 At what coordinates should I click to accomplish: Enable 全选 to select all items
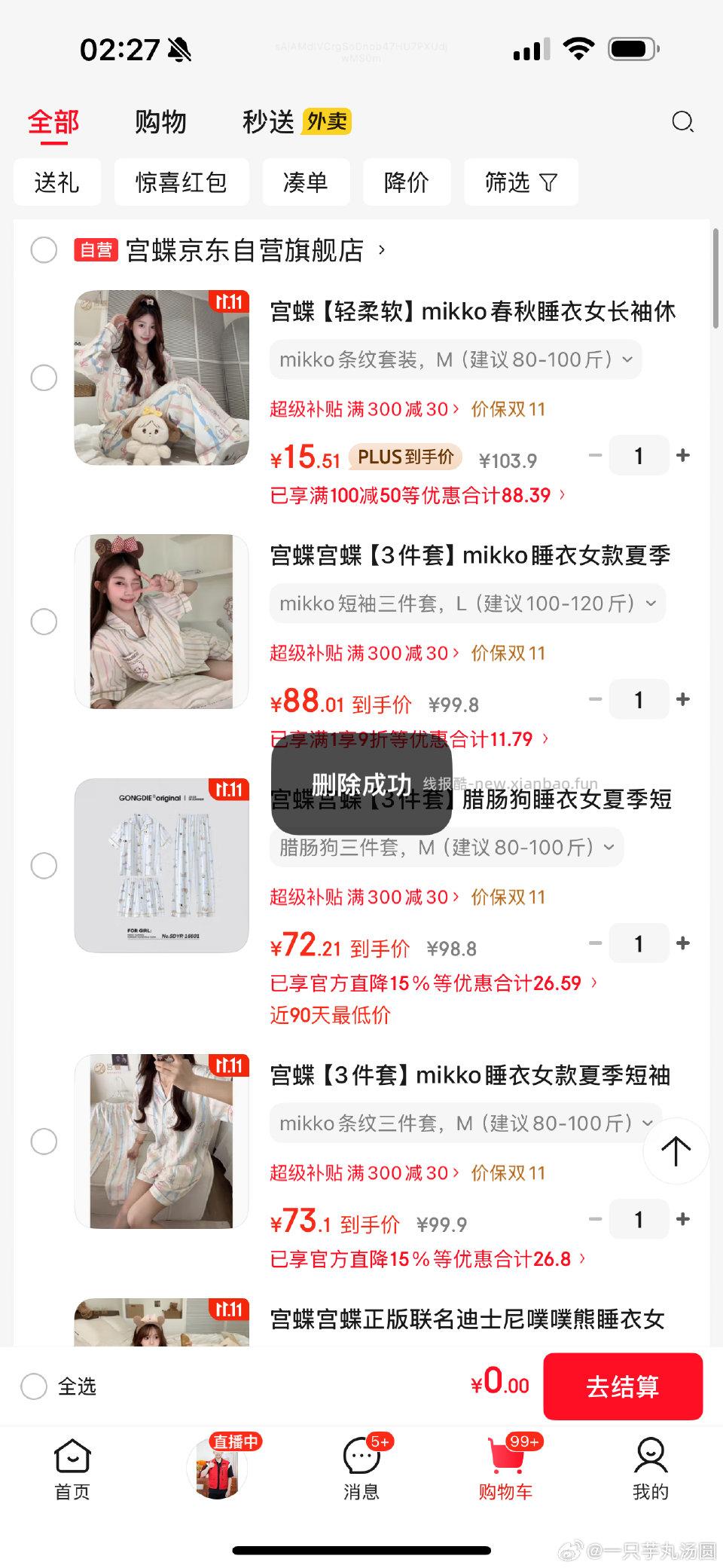point(34,1386)
